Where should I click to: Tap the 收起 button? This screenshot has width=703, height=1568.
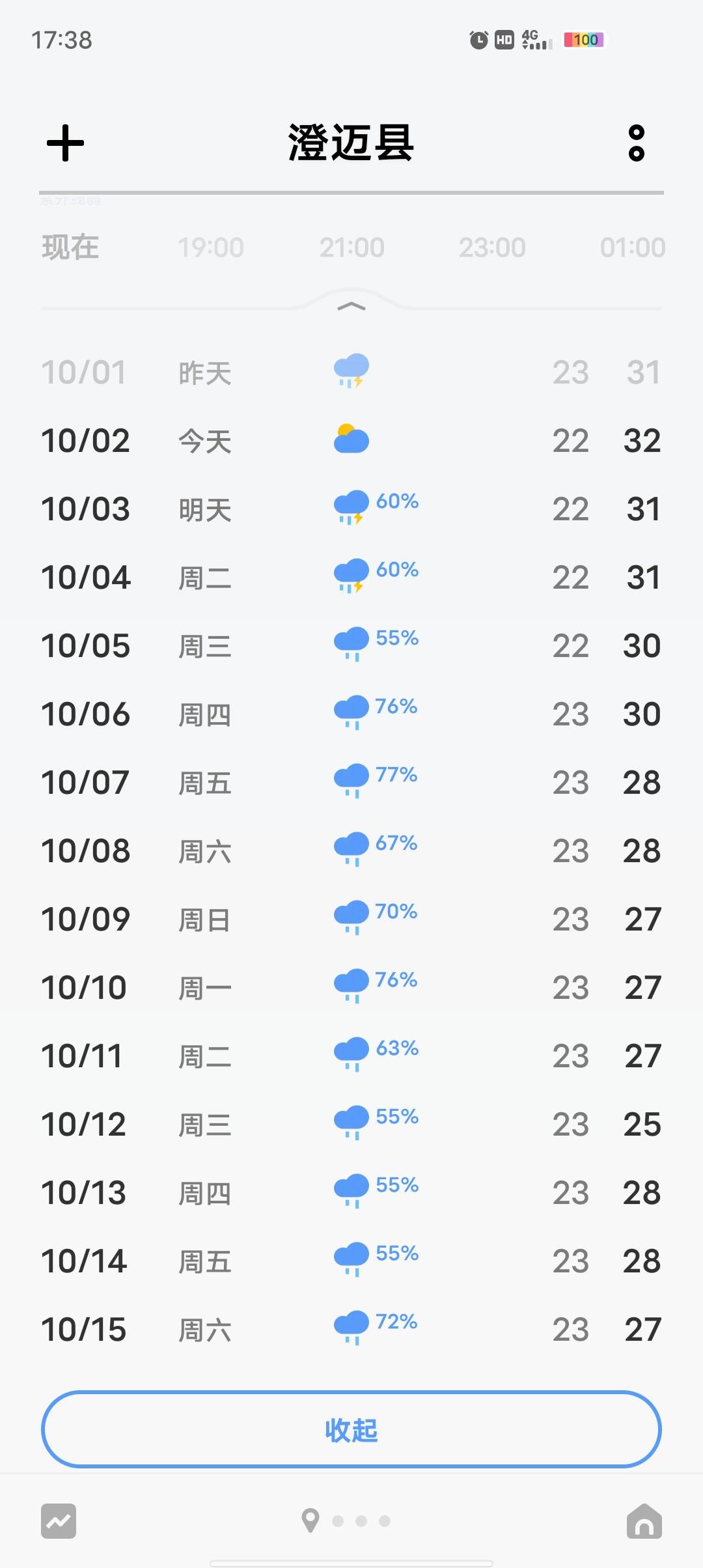click(351, 1429)
